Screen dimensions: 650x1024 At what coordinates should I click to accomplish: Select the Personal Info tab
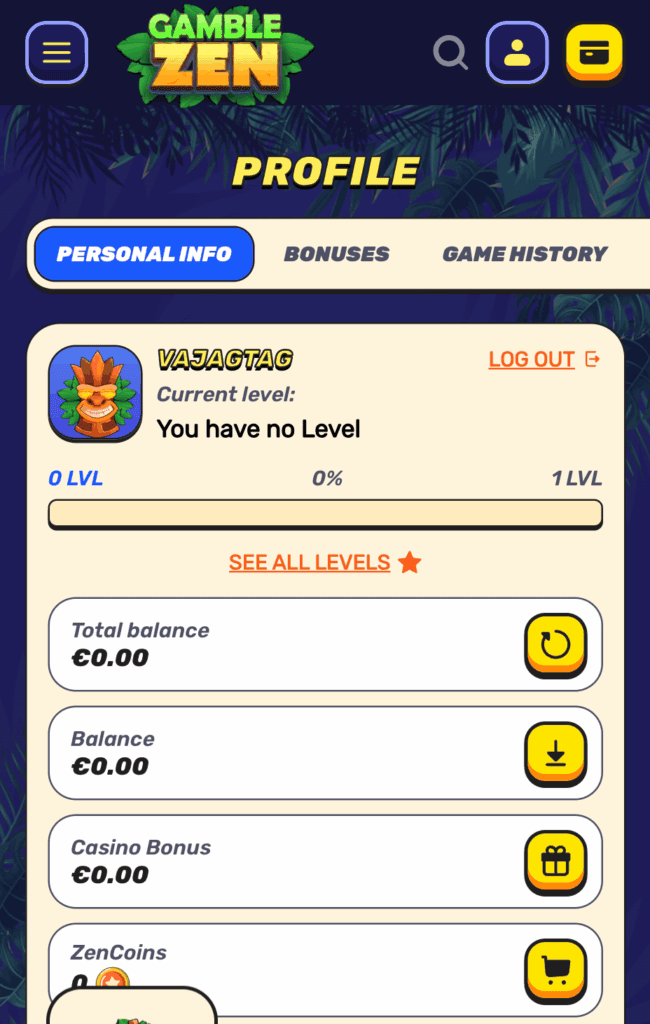pyautogui.click(x=144, y=254)
